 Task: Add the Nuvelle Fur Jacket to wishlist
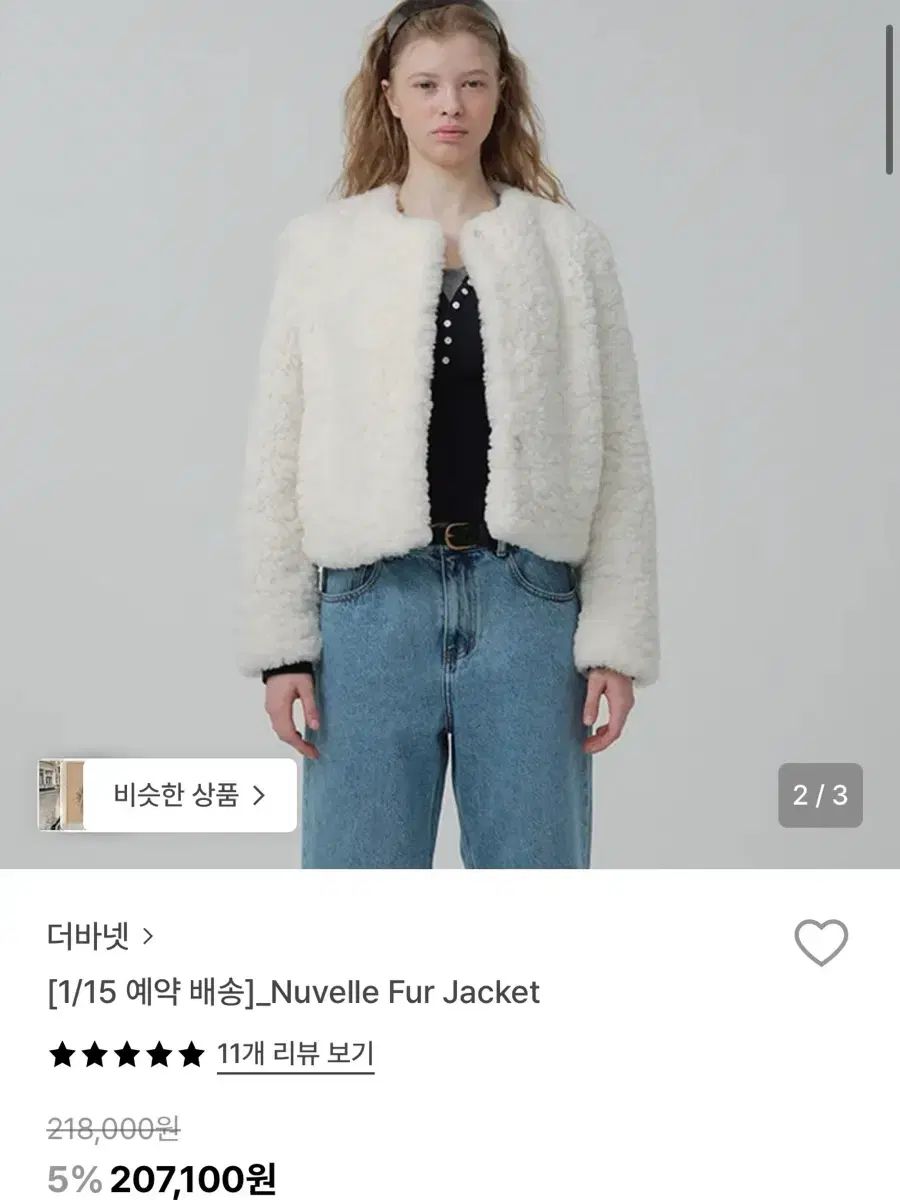pyautogui.click(x=820, y=942)
